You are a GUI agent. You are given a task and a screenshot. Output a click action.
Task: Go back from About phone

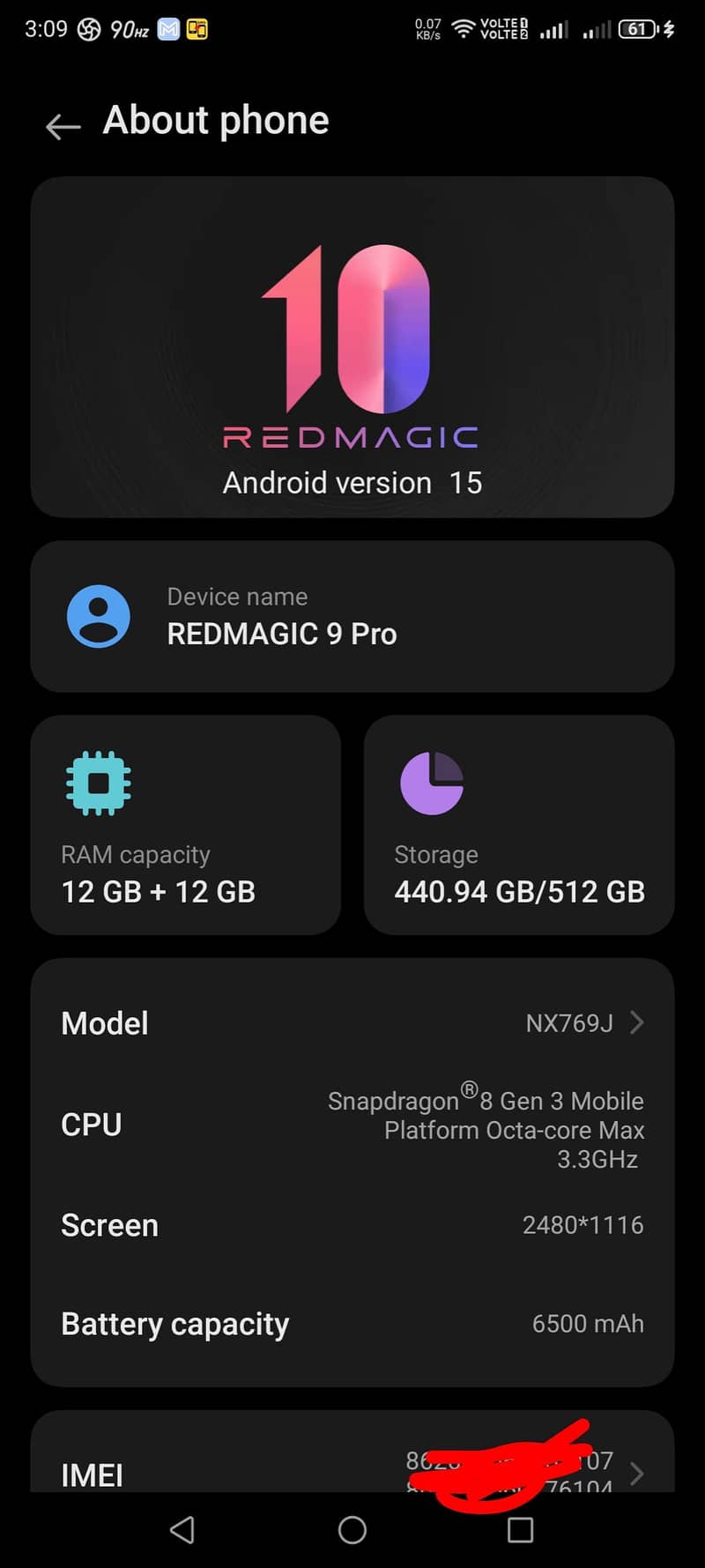pos(63,126)
